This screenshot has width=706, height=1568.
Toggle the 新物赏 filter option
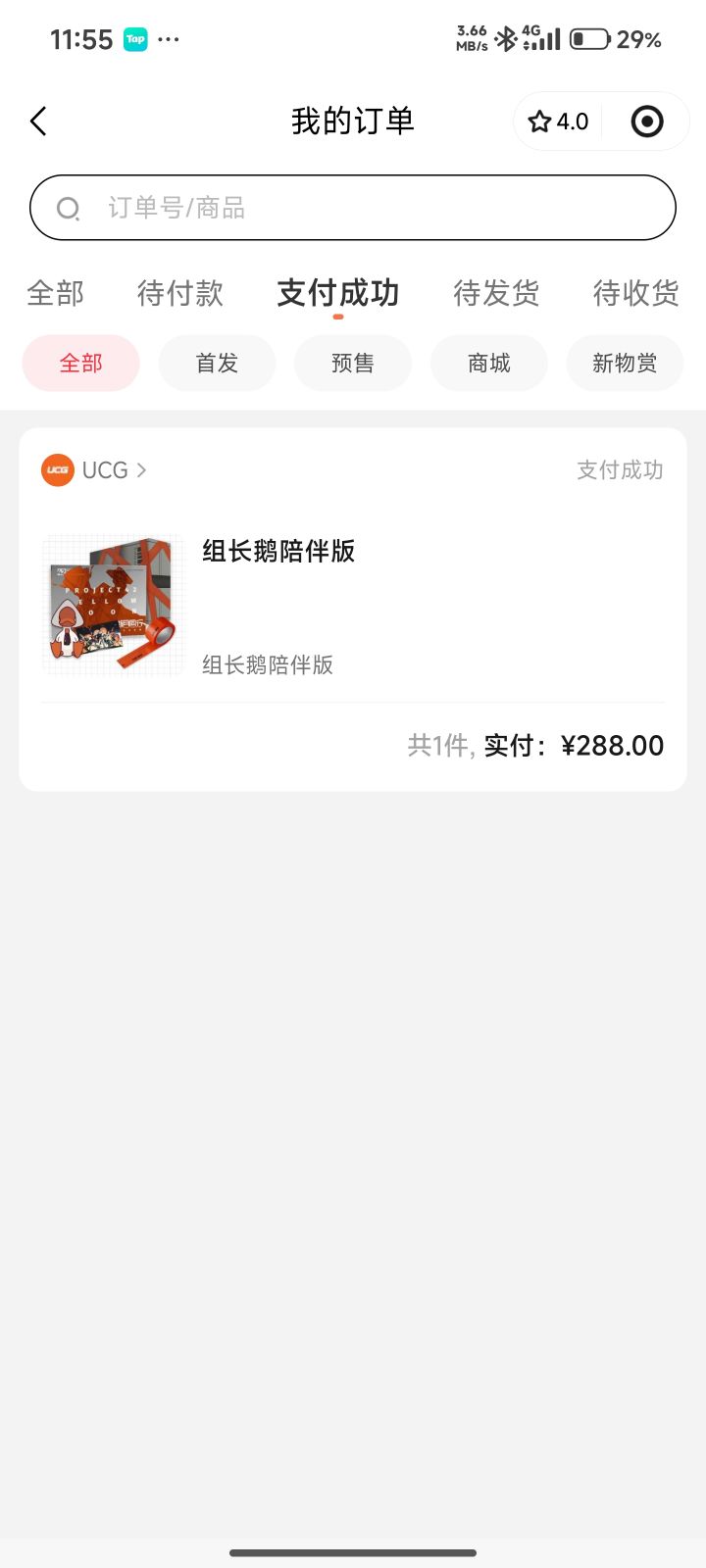click(x=625, y=363)
